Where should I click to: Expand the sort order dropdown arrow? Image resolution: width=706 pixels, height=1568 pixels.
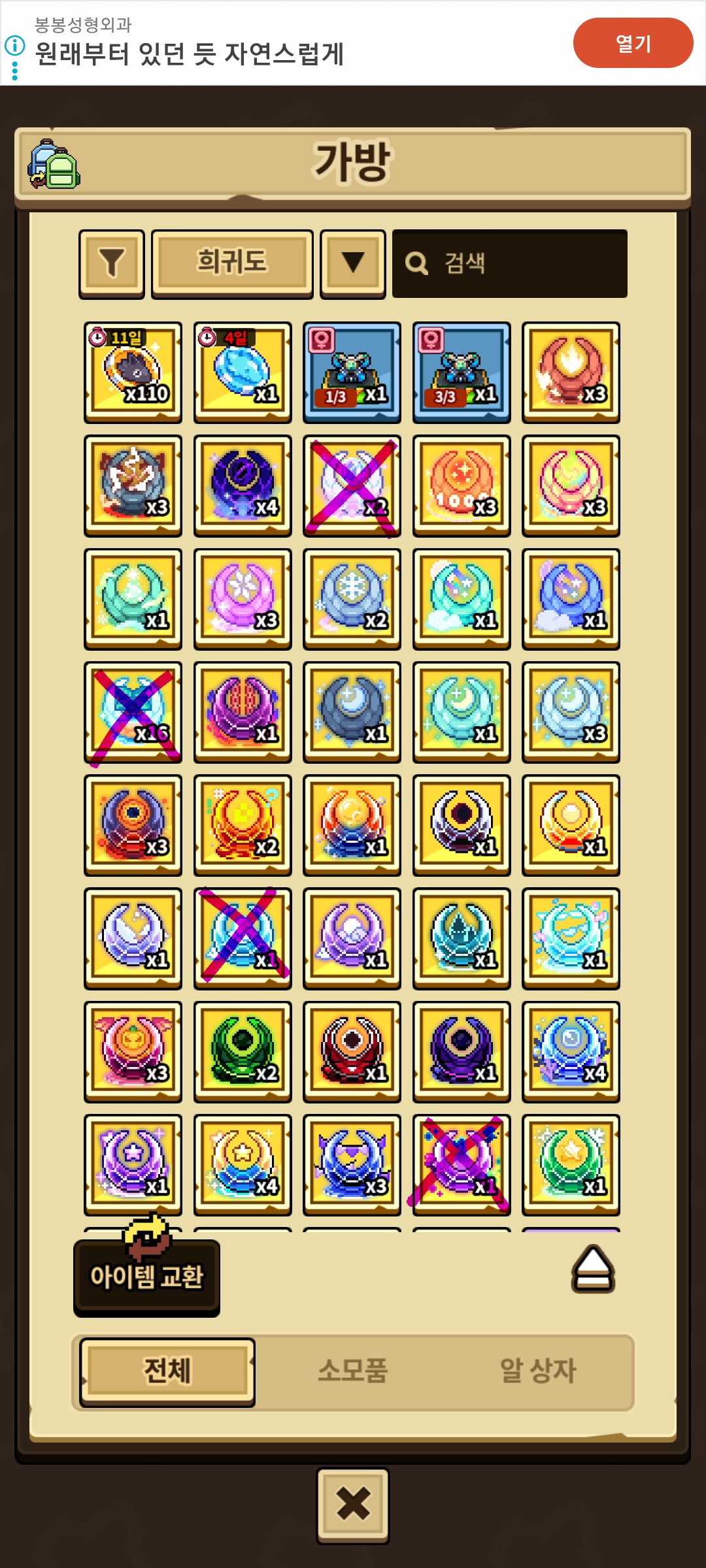click(353, 263)
